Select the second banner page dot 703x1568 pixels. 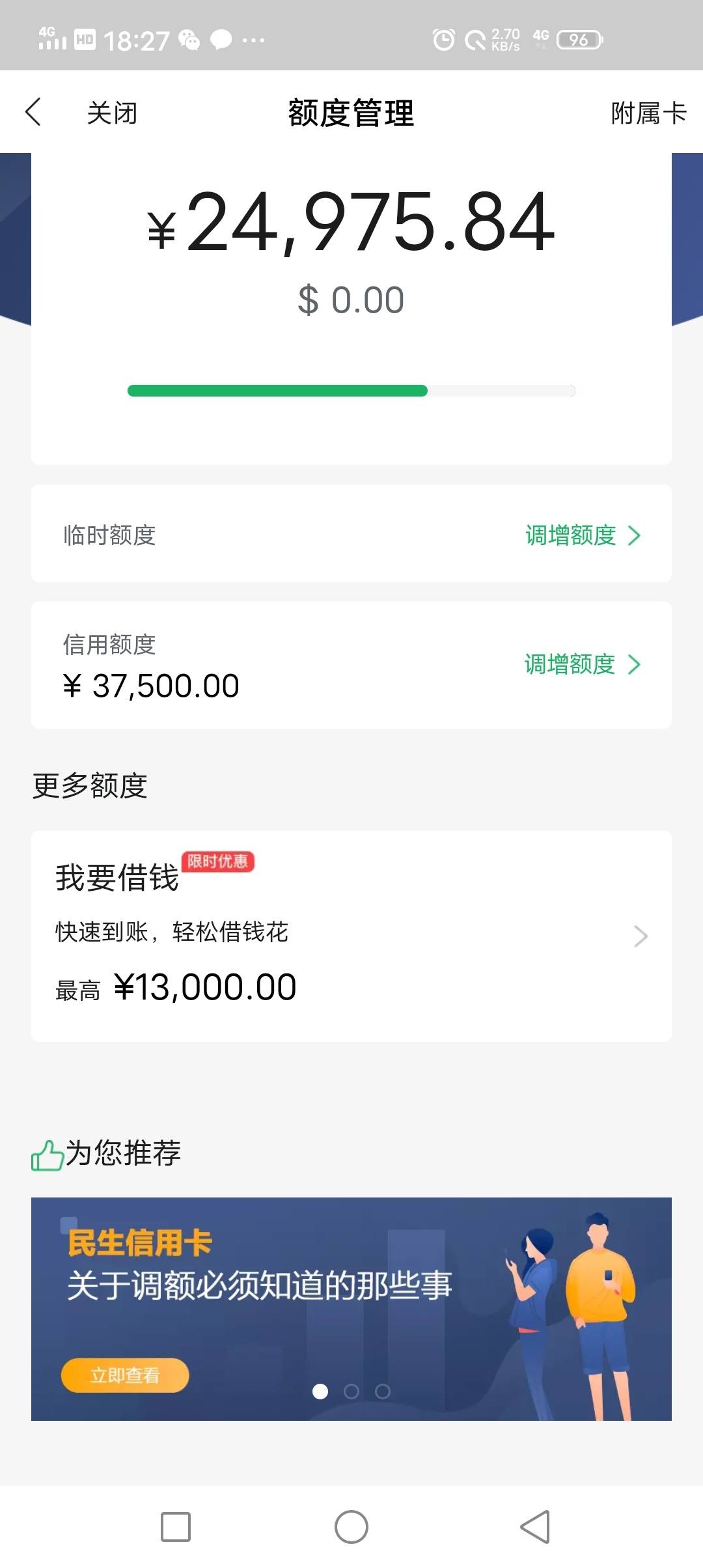(x=351, y=1392)
